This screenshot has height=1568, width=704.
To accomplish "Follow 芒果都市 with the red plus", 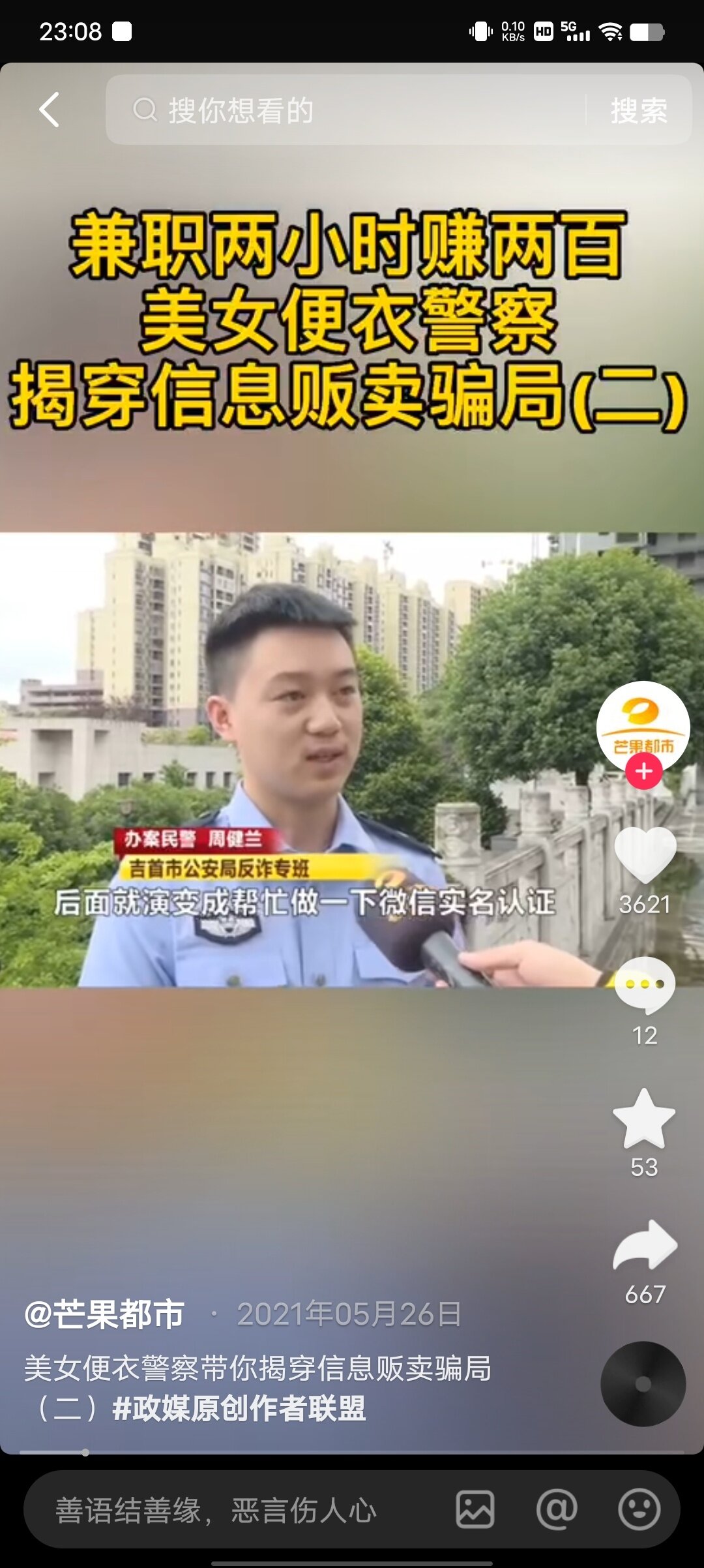I will (643, 772).
